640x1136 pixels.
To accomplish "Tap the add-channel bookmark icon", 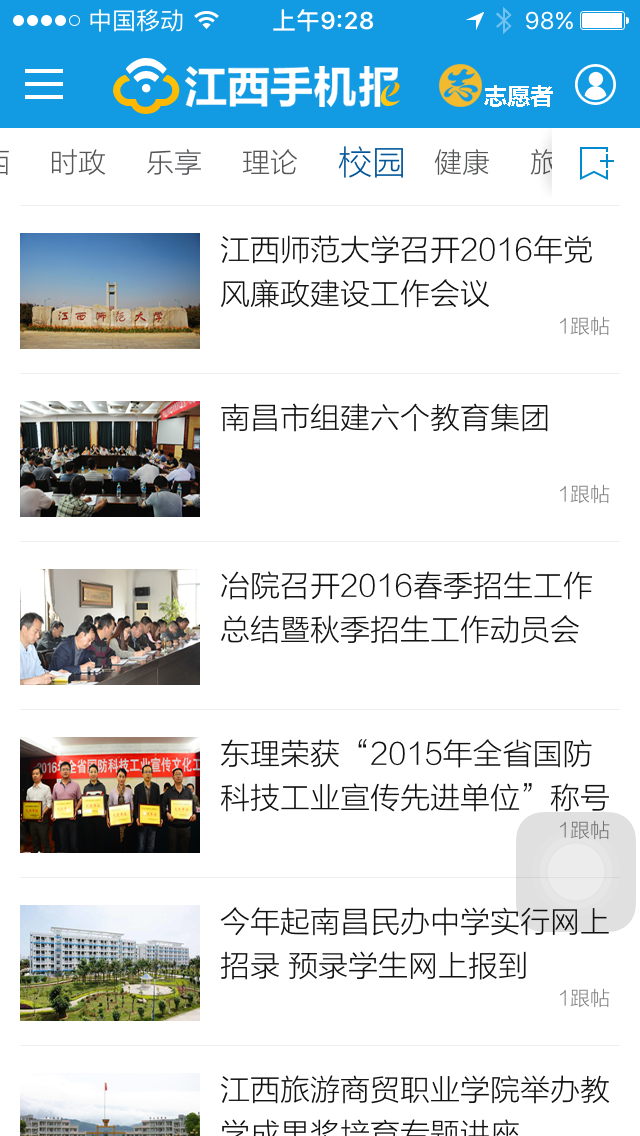I will click(x=596, y=163).
